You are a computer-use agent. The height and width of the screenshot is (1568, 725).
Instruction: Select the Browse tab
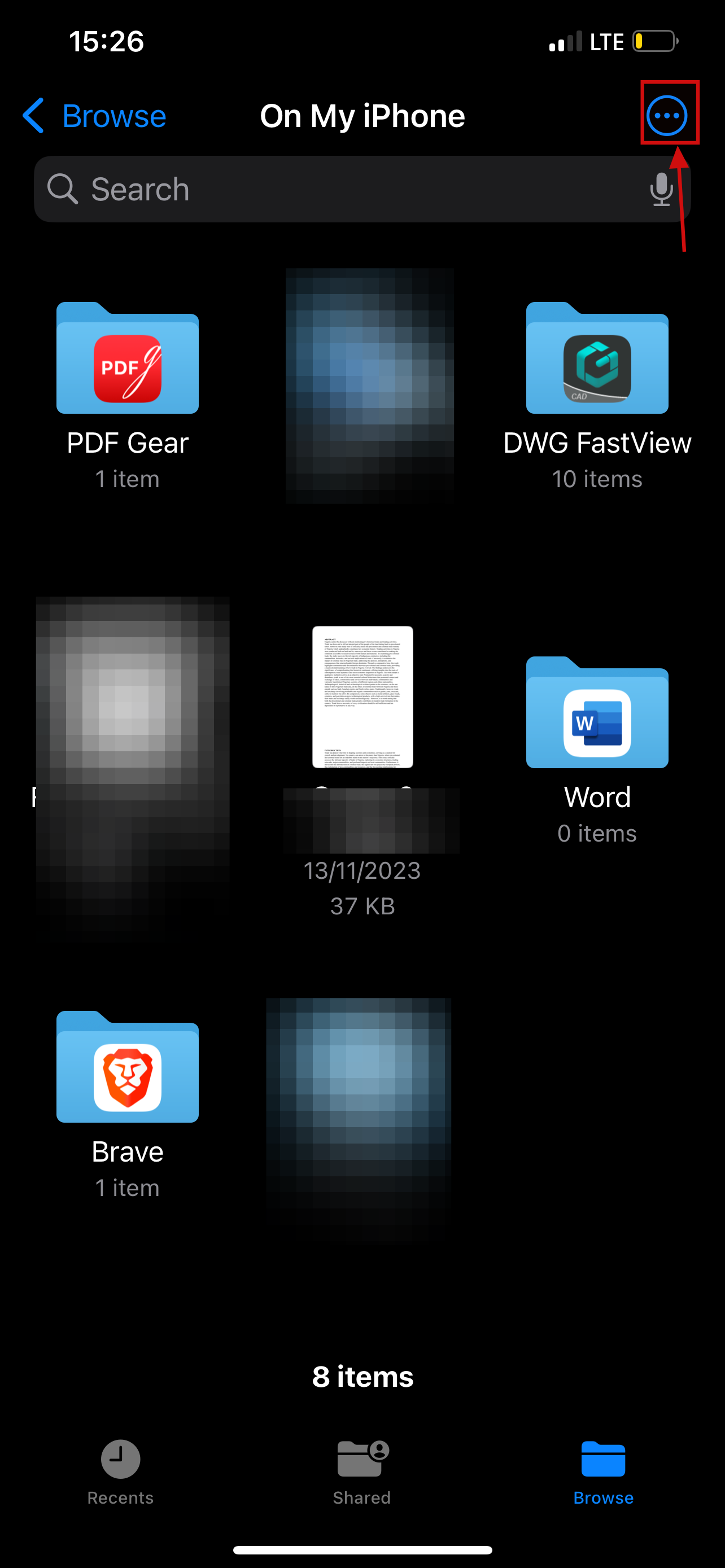(x=602, y=1470)
